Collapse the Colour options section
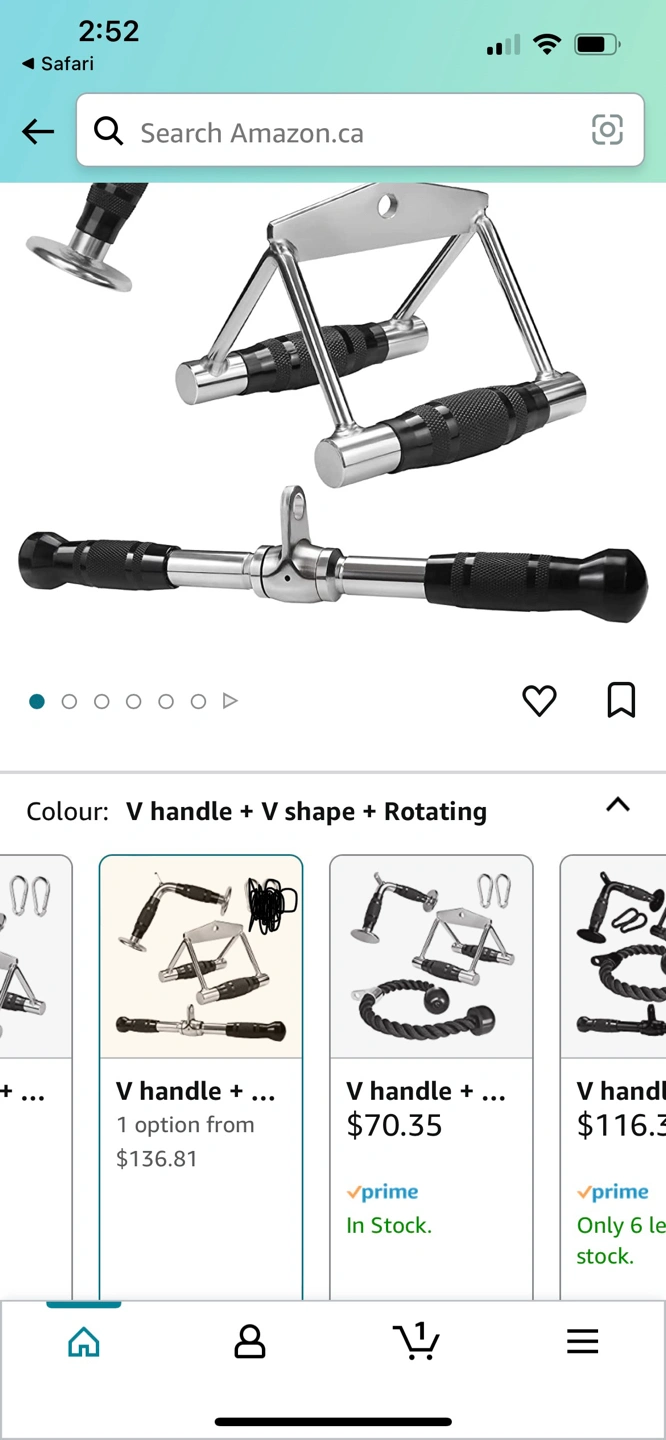 pyautogui.click(x=618, y=805)
